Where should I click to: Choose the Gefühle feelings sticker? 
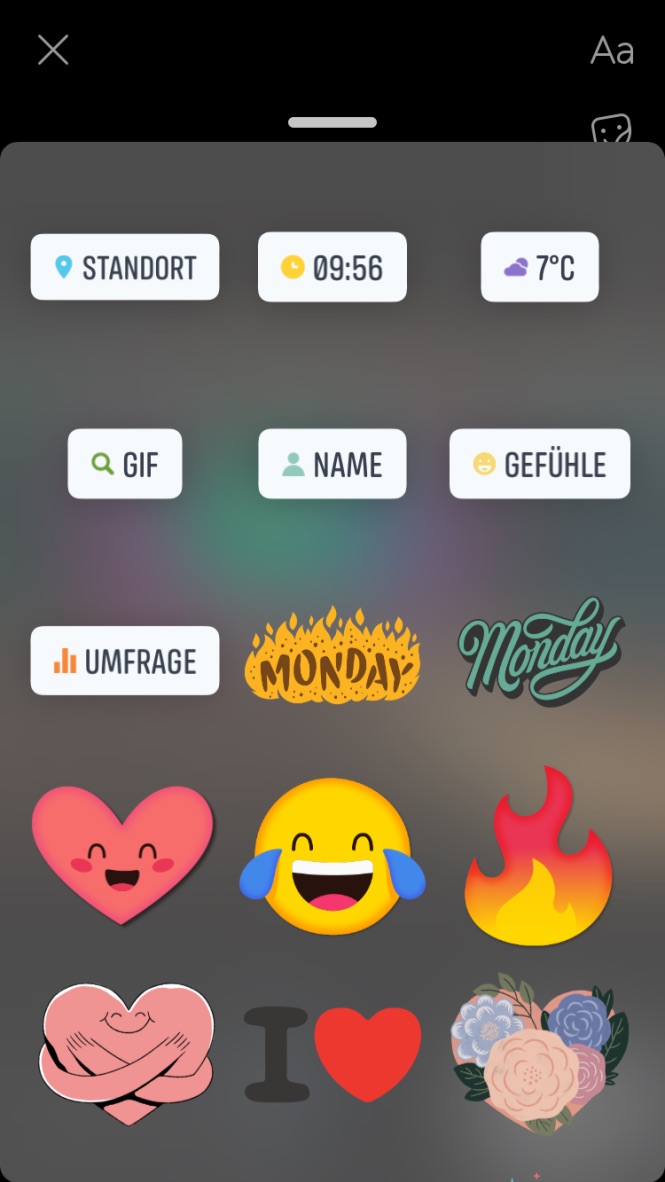click(x=540, y=464)
